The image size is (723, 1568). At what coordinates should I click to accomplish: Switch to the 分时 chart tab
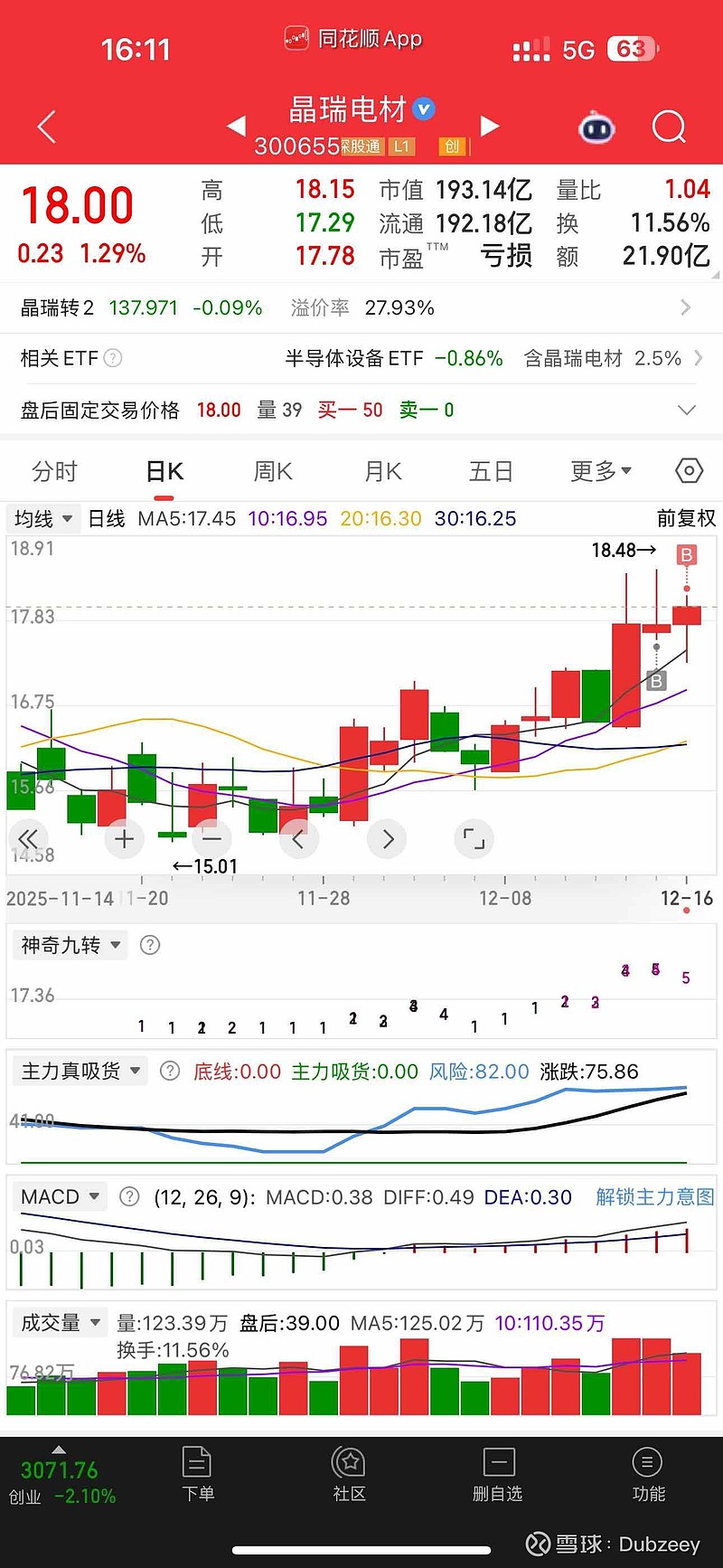pyautogui.click(x=55, y=471)
